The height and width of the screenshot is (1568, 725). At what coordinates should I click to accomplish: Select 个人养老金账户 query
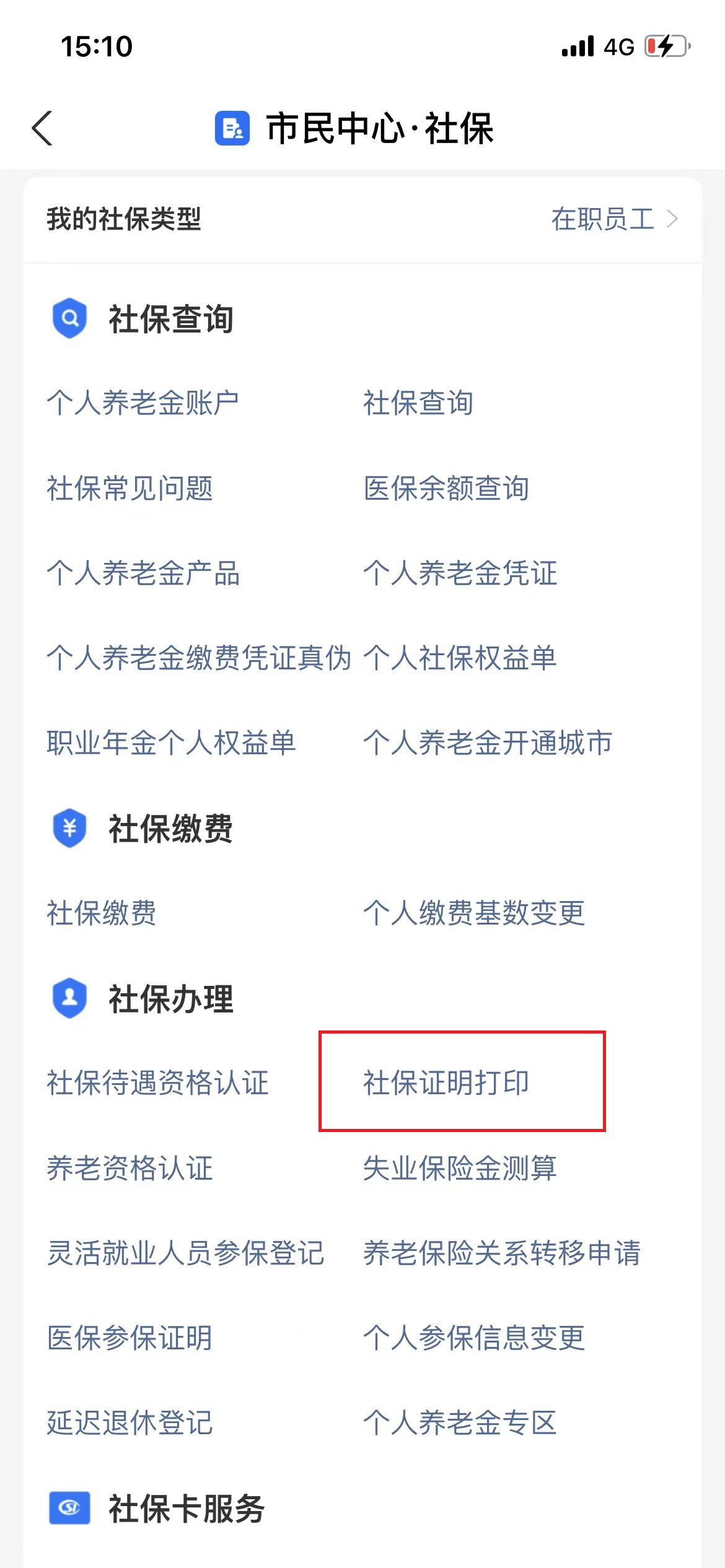click(145, 403)
